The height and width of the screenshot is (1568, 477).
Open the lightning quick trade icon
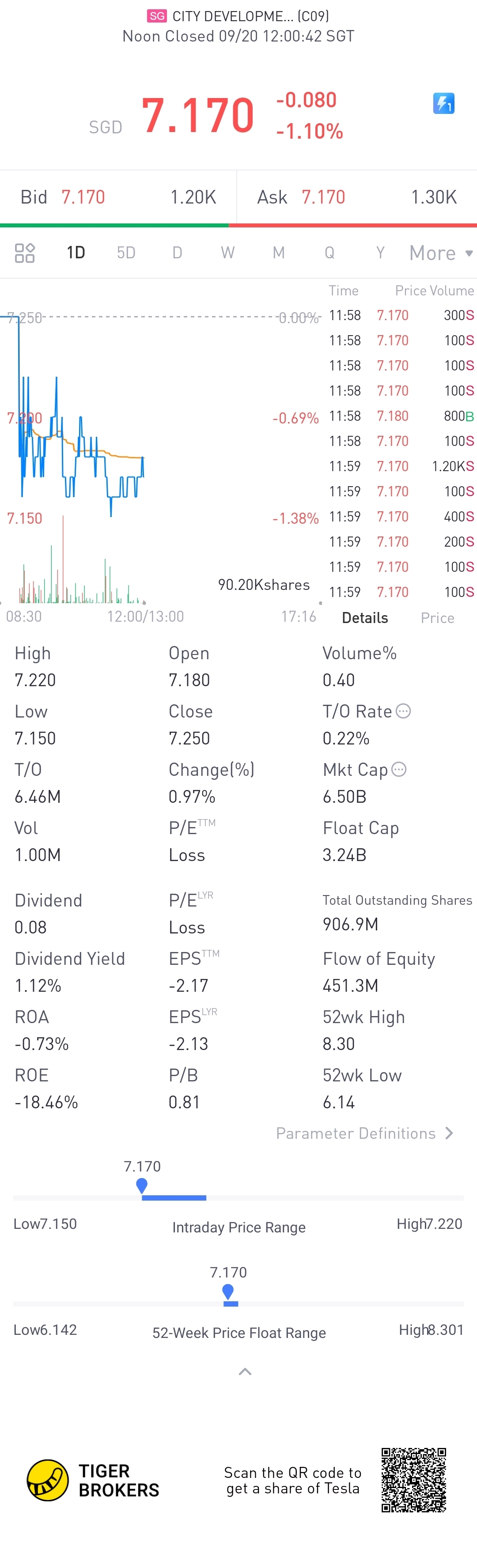coord(443,103)
